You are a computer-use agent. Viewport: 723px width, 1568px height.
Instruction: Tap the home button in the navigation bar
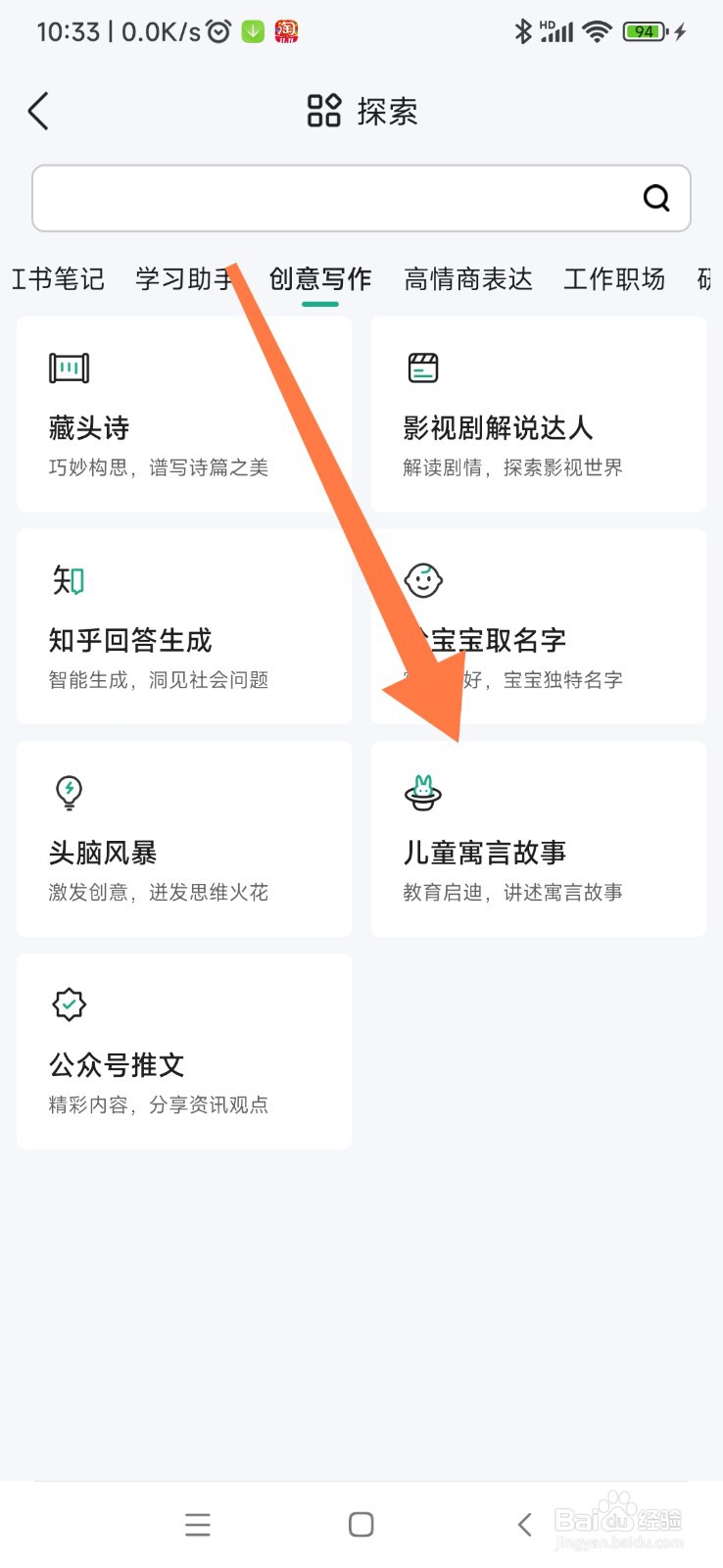pyautogui.click(x=361, y=1524)
